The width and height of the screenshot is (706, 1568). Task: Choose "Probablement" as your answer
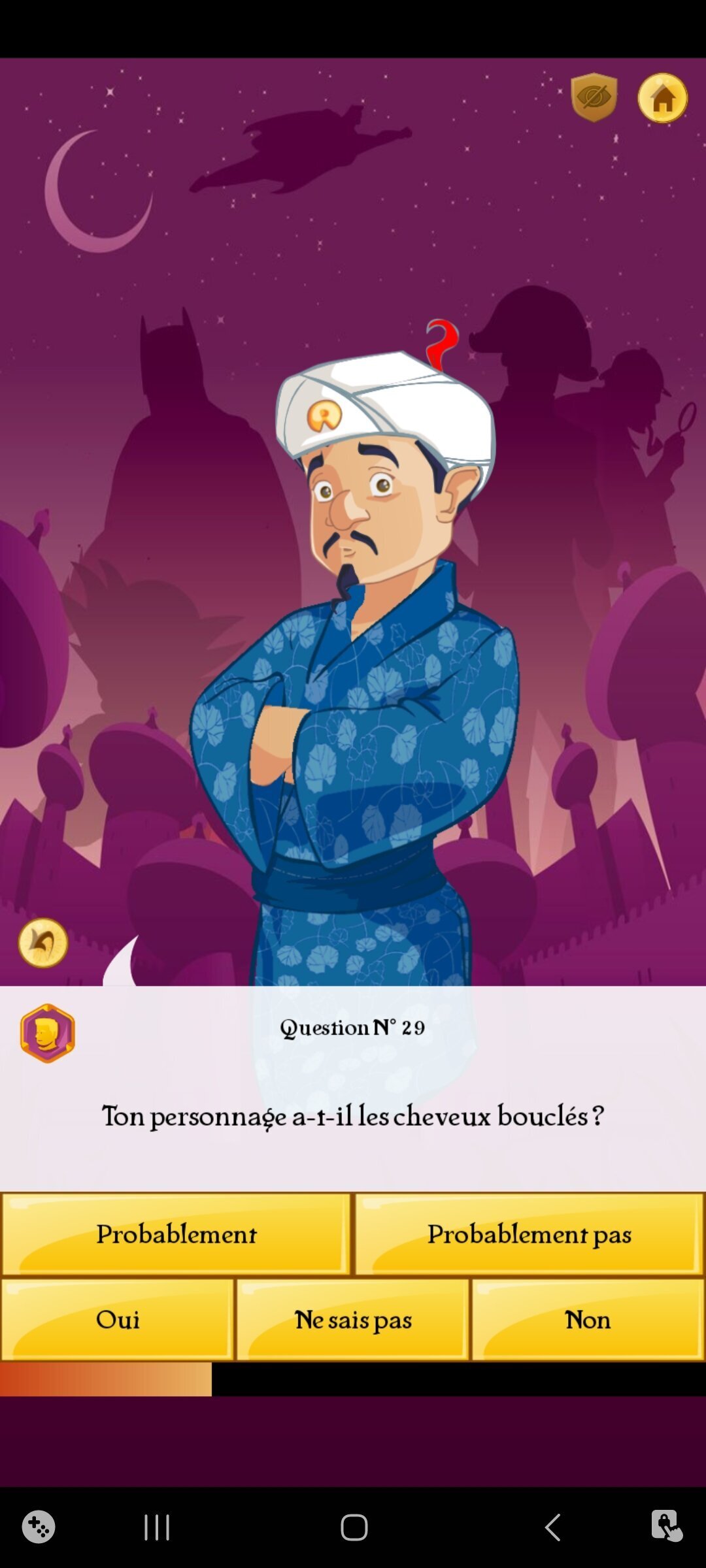176,1234
